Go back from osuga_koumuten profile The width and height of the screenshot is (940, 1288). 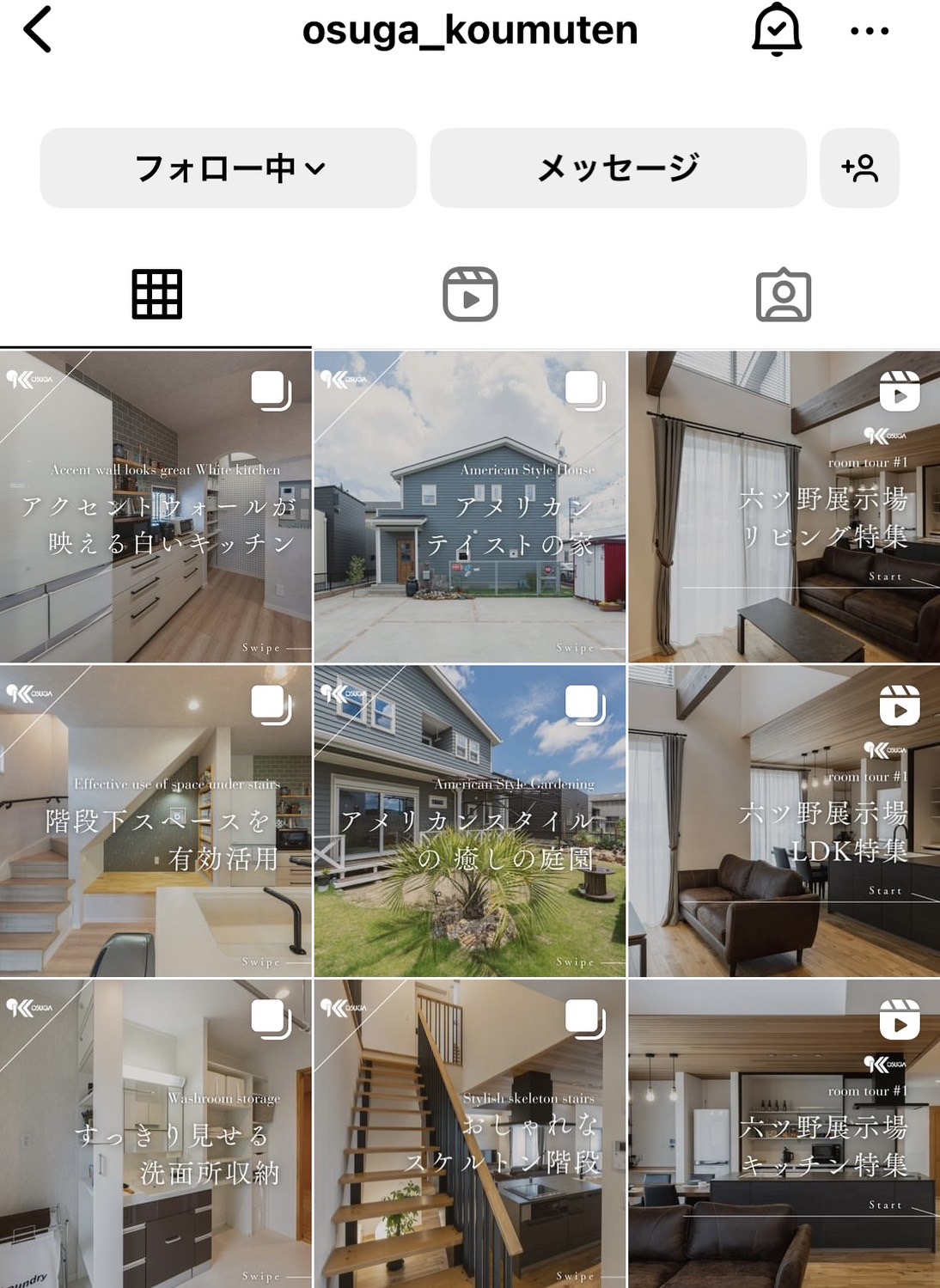[x=38, y=30]
